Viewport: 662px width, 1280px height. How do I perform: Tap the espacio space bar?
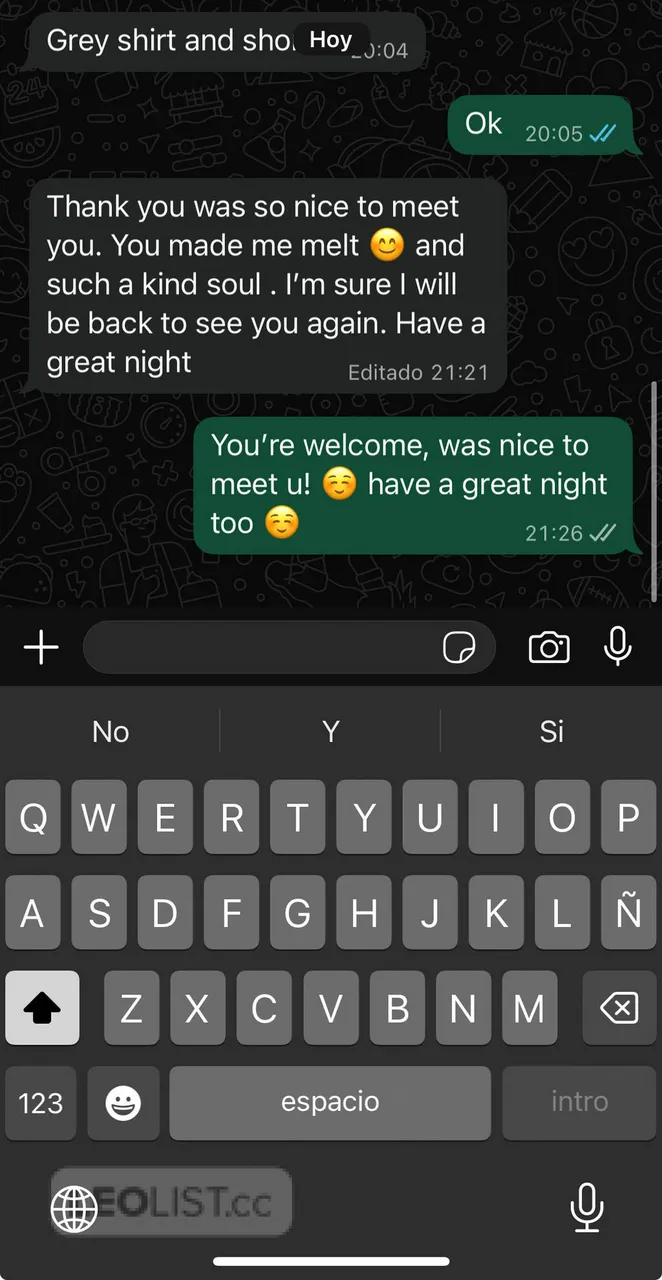pyautogui.click(x=330, y=1103)
